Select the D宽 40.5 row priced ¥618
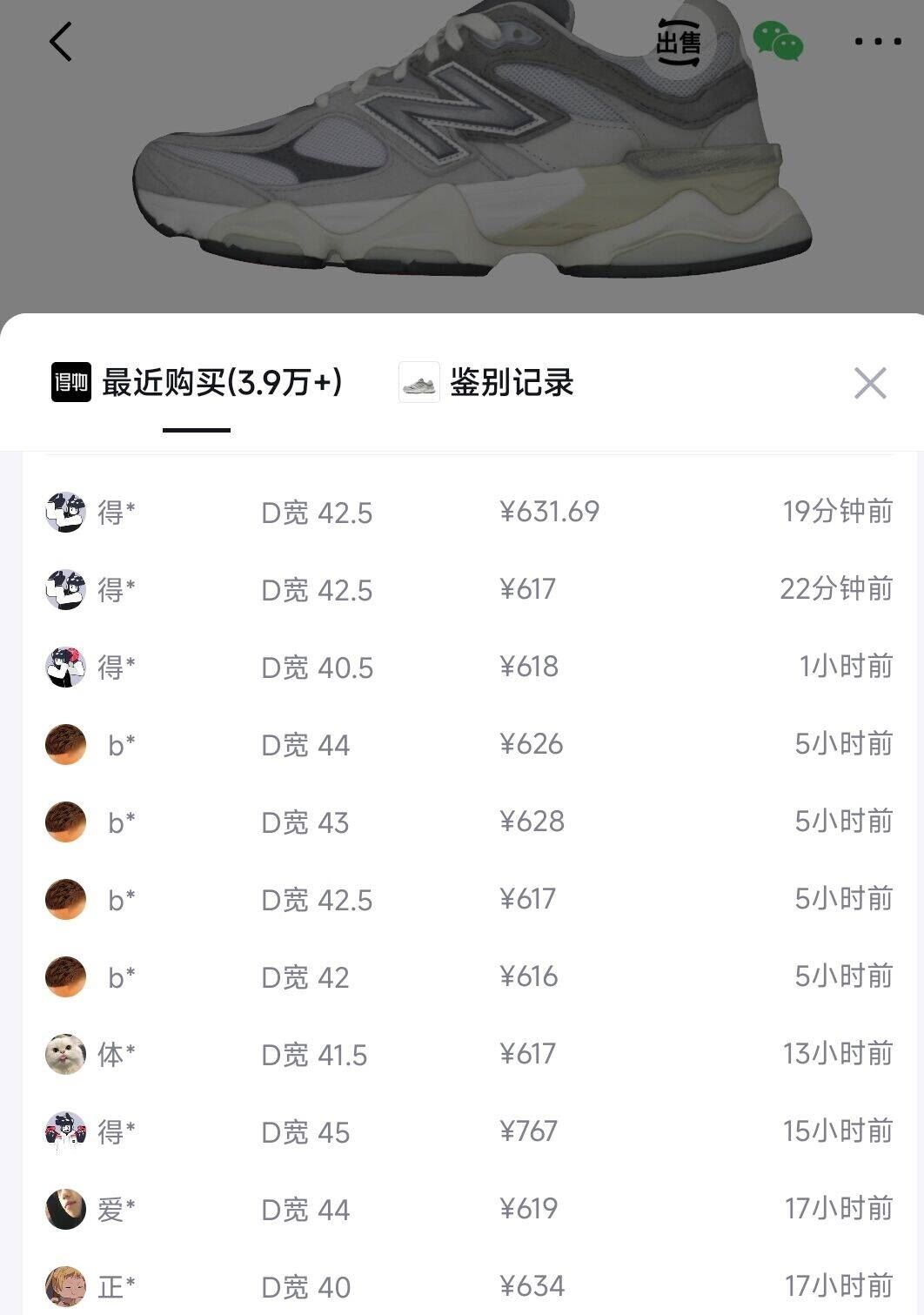Viewport: 924px width, 1315px height. tap(461, 668)
